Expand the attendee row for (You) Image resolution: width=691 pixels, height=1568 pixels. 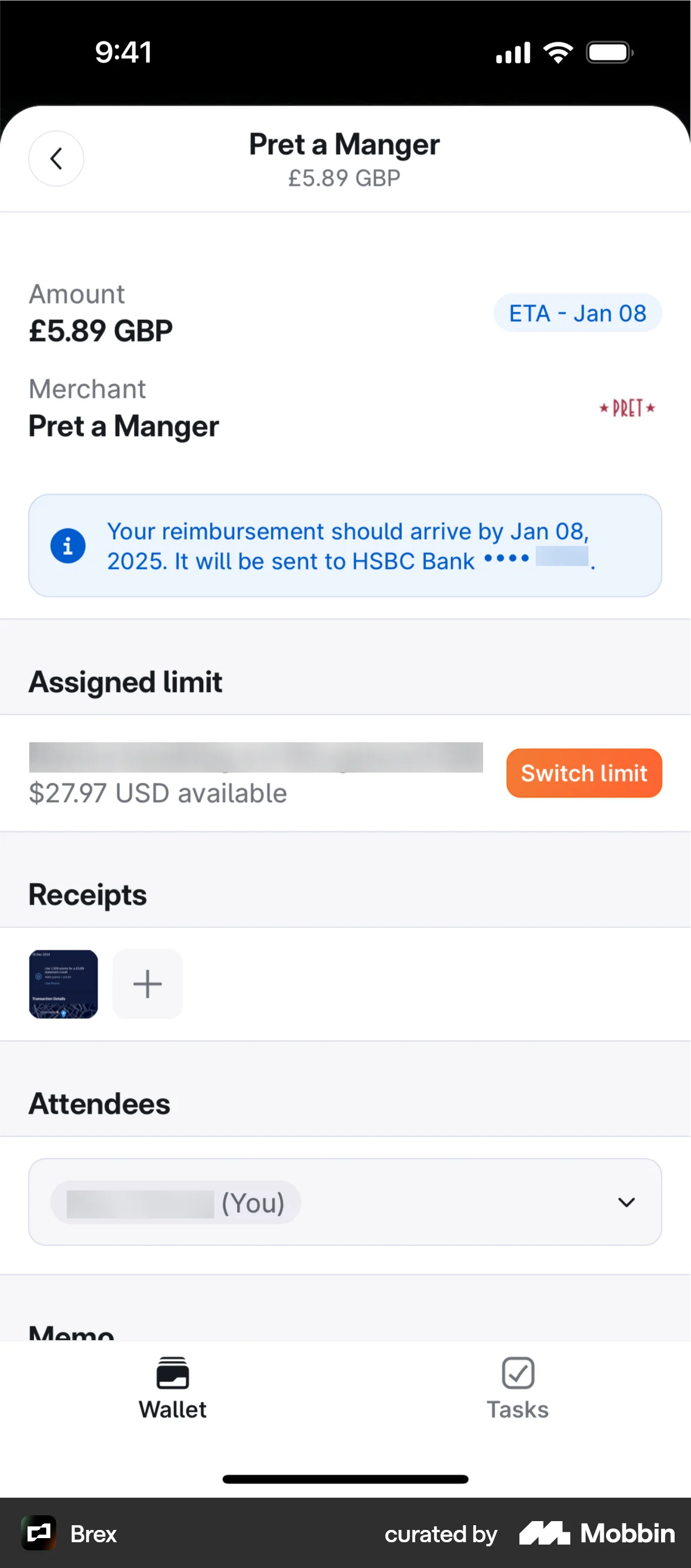click(x=344, y=1202)
